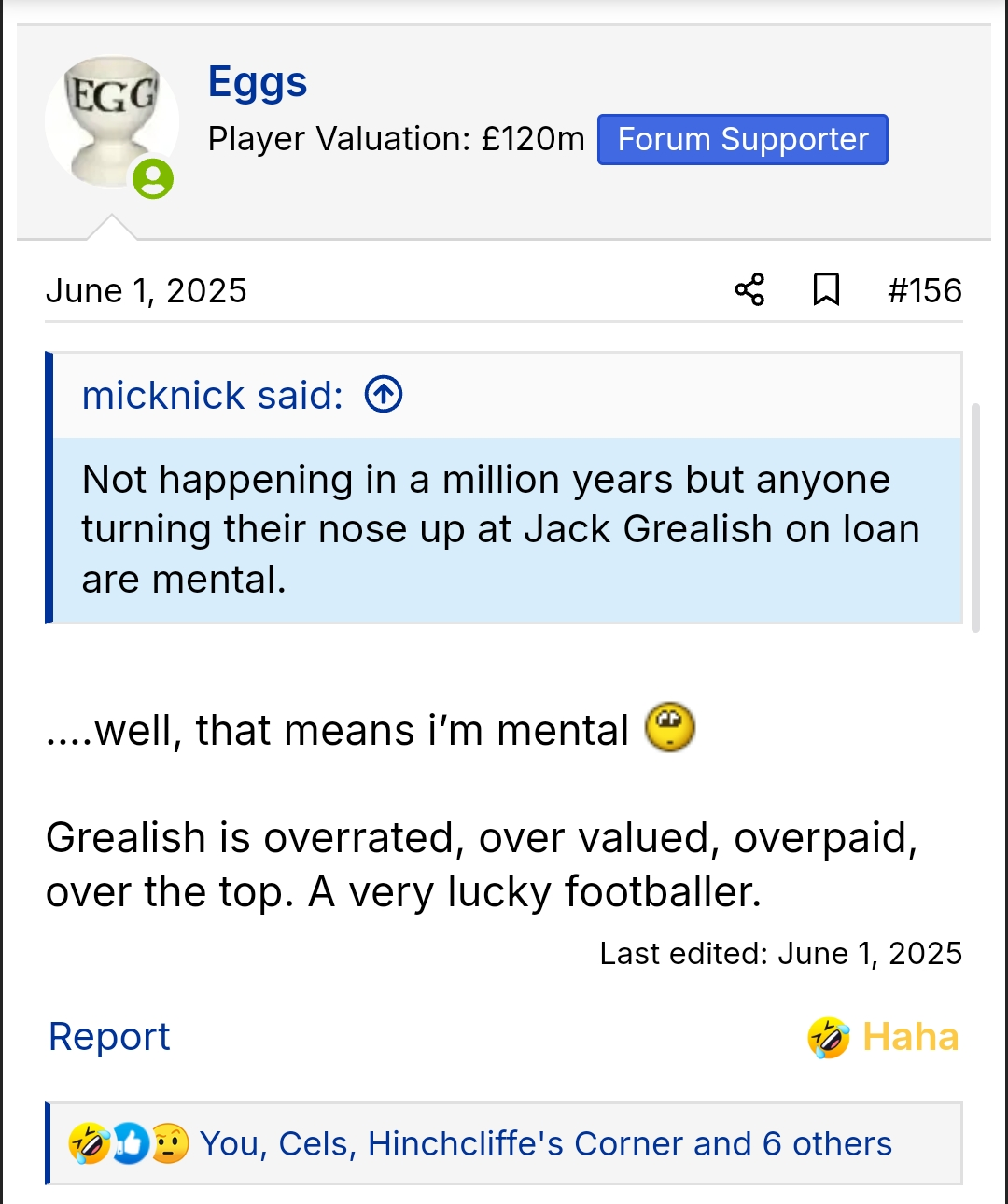Tap the Forum Supporter badge

point(742,140)
